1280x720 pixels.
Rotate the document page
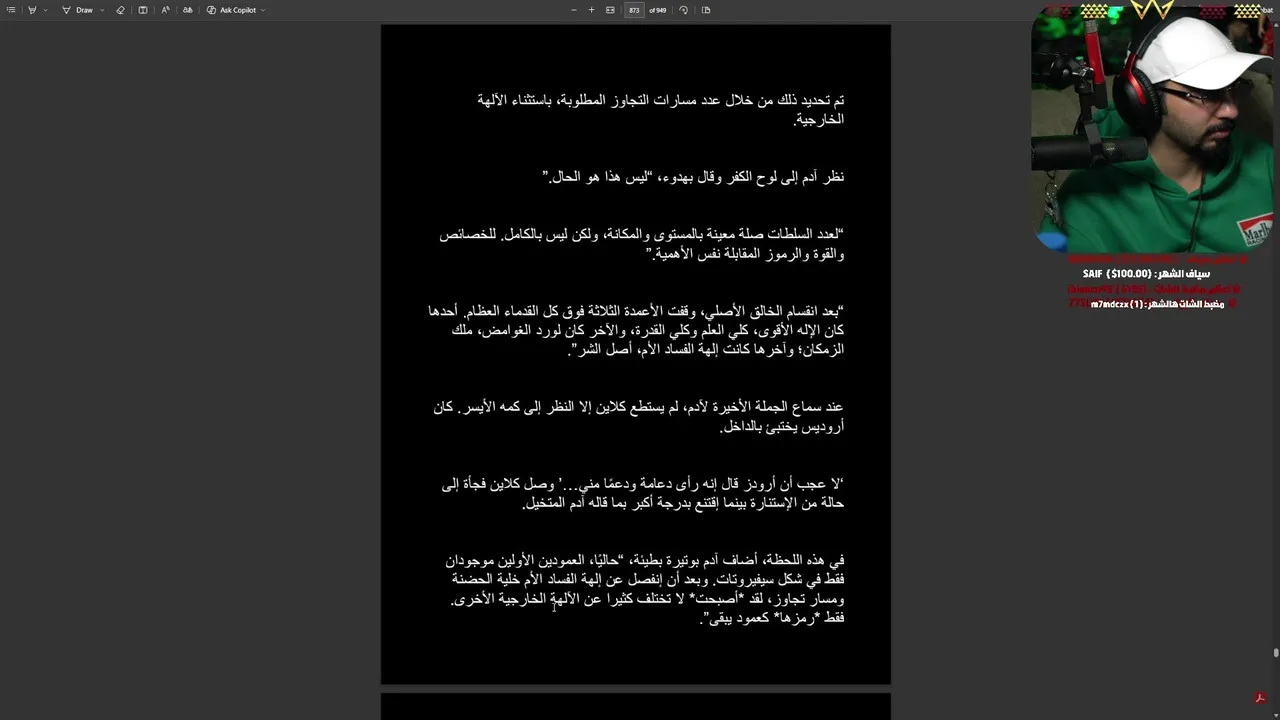point(683,10)
